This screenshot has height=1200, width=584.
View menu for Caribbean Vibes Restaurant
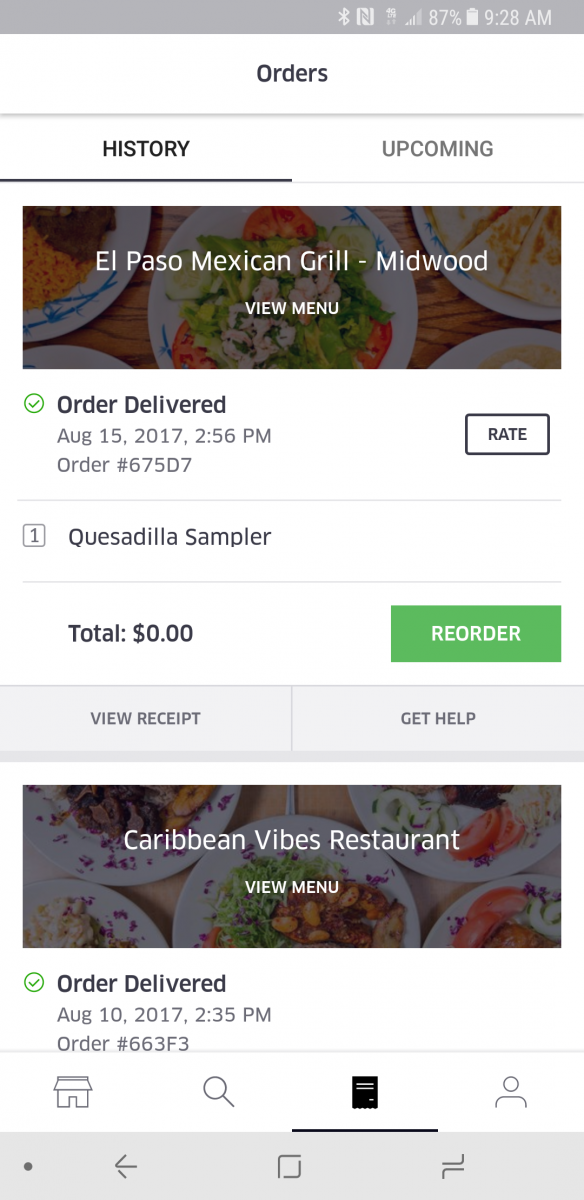[292, 887]
